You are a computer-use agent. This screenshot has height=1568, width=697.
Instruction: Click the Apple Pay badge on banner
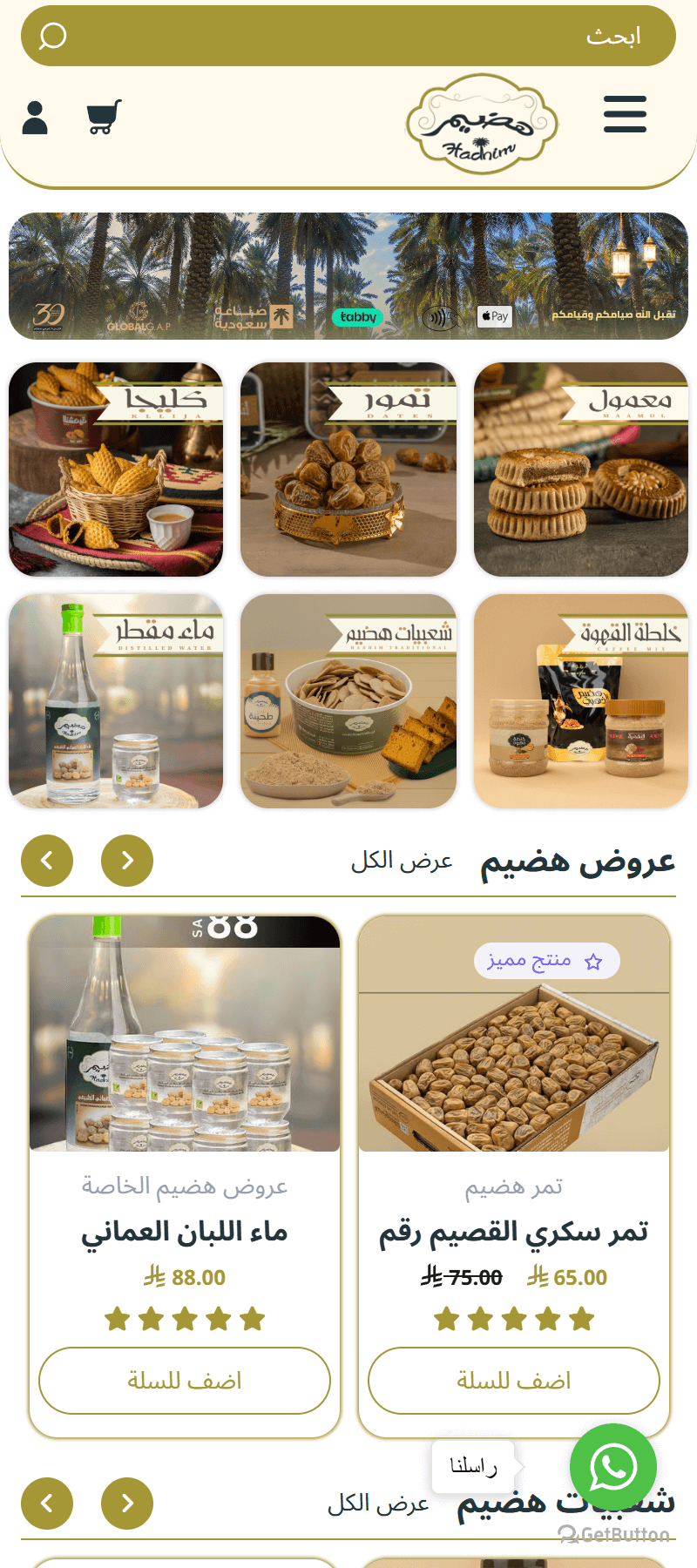click(493, 317)
